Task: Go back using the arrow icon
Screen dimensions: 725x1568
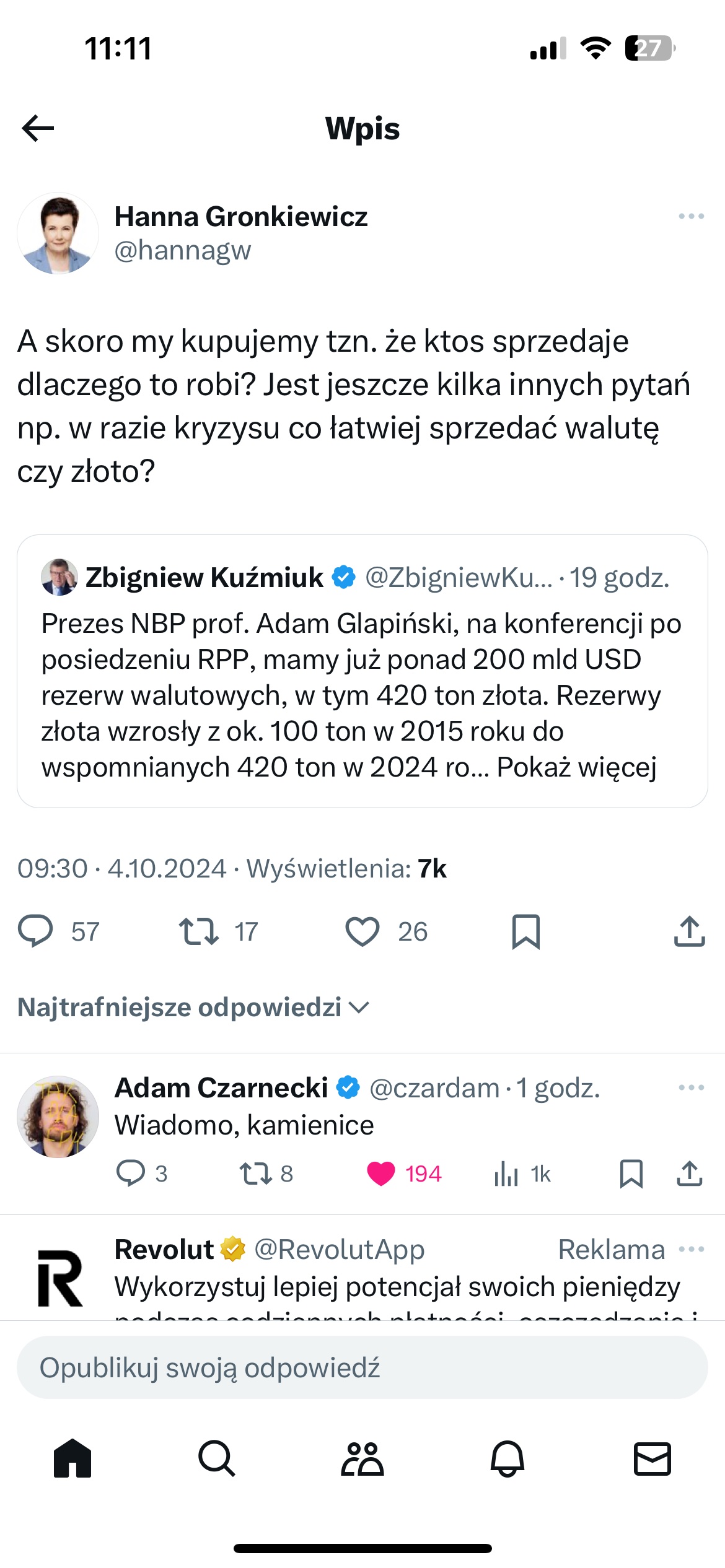Action: tap(38, 128)
